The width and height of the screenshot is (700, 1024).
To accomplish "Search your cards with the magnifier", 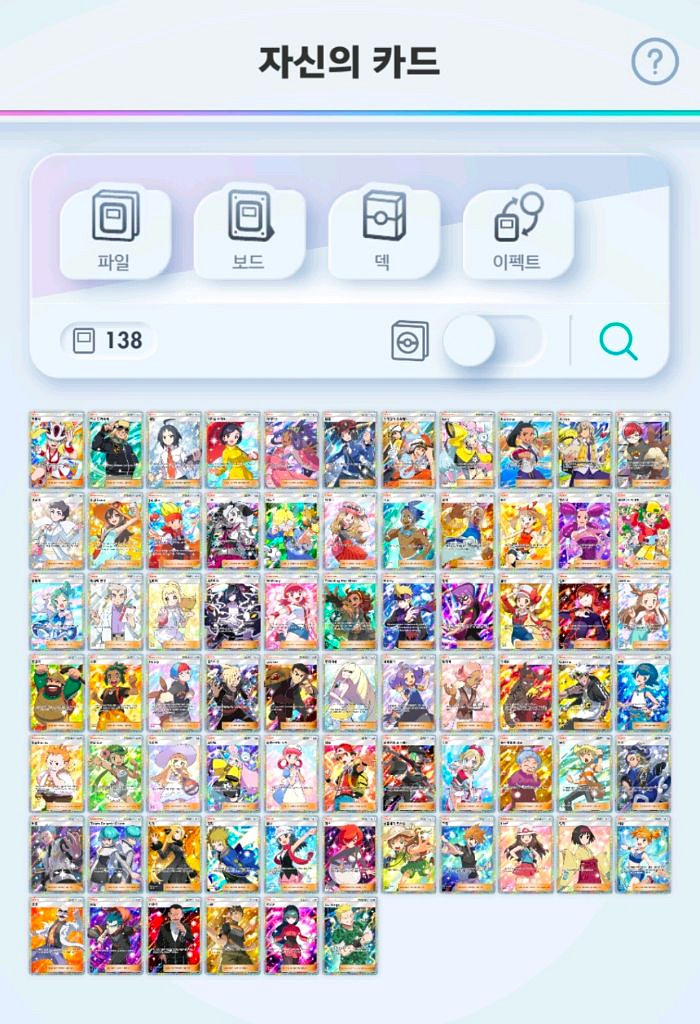I will point(618,342).
